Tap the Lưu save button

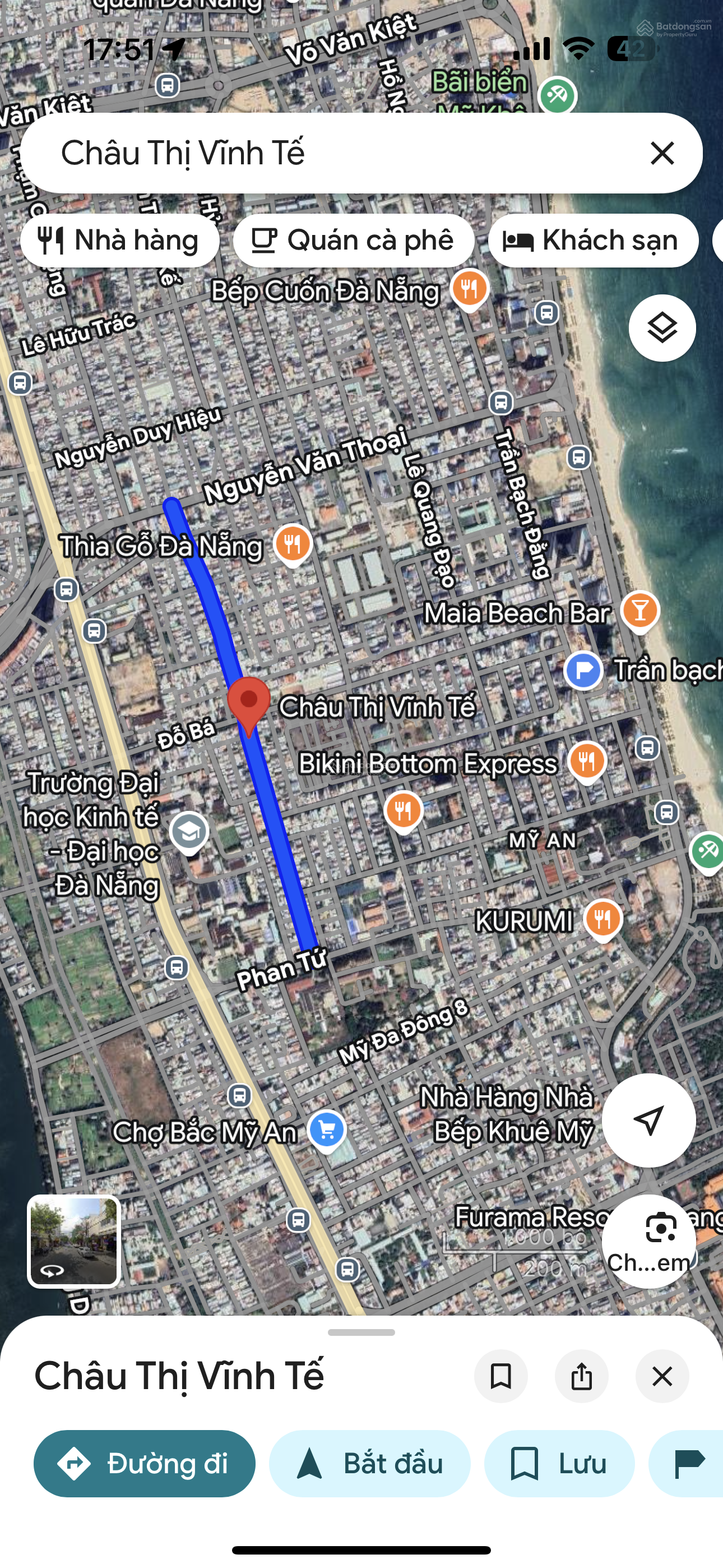click(x=559, y=1463)
